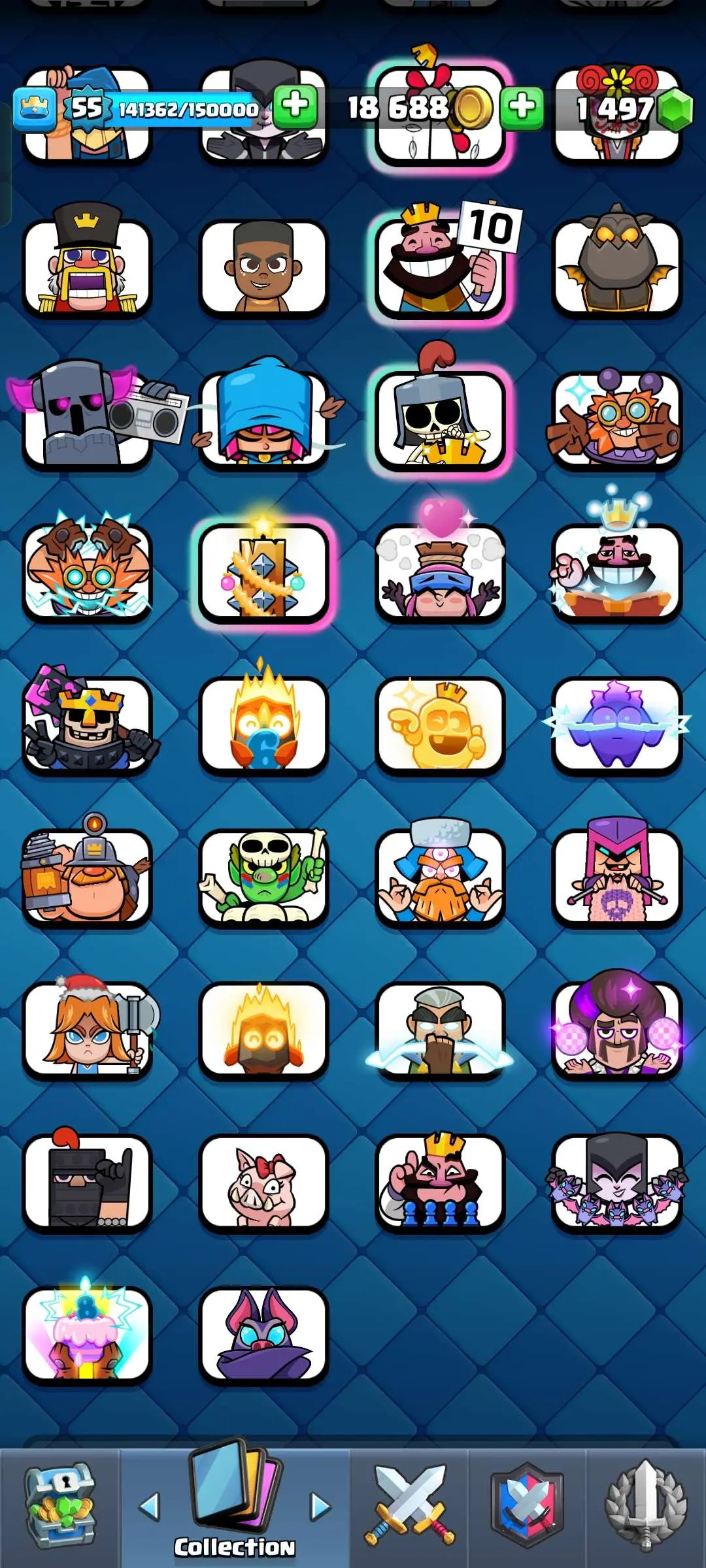This screenshot has height=1568, width=706.
Task: Pick the goblin wearing skull emote
Action: pos(263,877)
